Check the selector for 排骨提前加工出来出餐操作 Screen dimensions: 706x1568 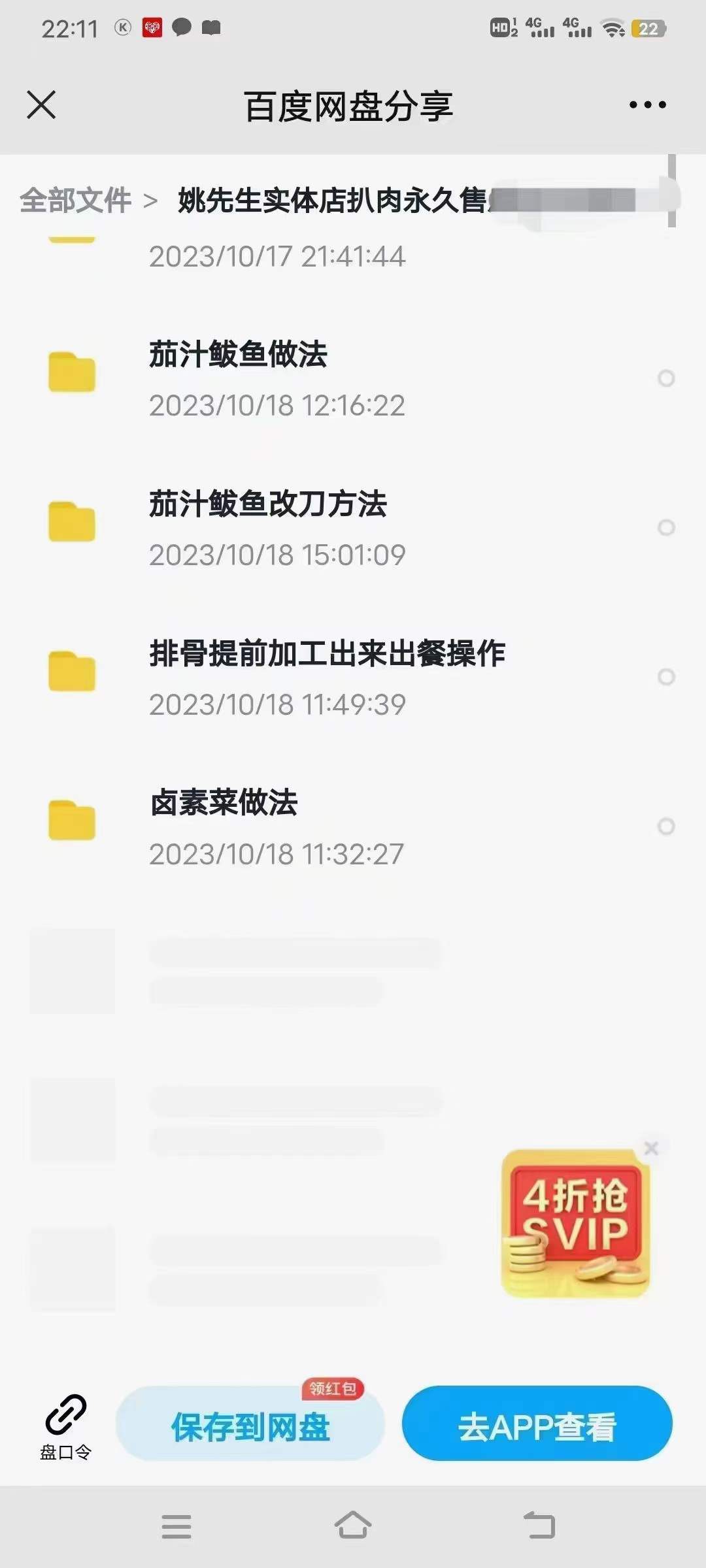click(x=666, y=677)
